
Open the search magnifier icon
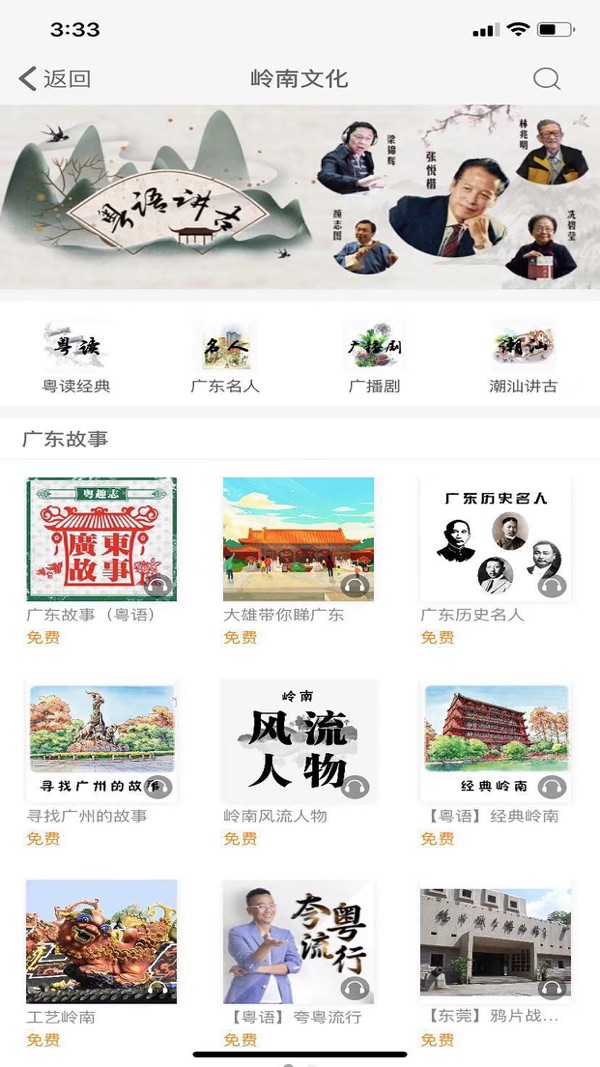pos(546,79)
